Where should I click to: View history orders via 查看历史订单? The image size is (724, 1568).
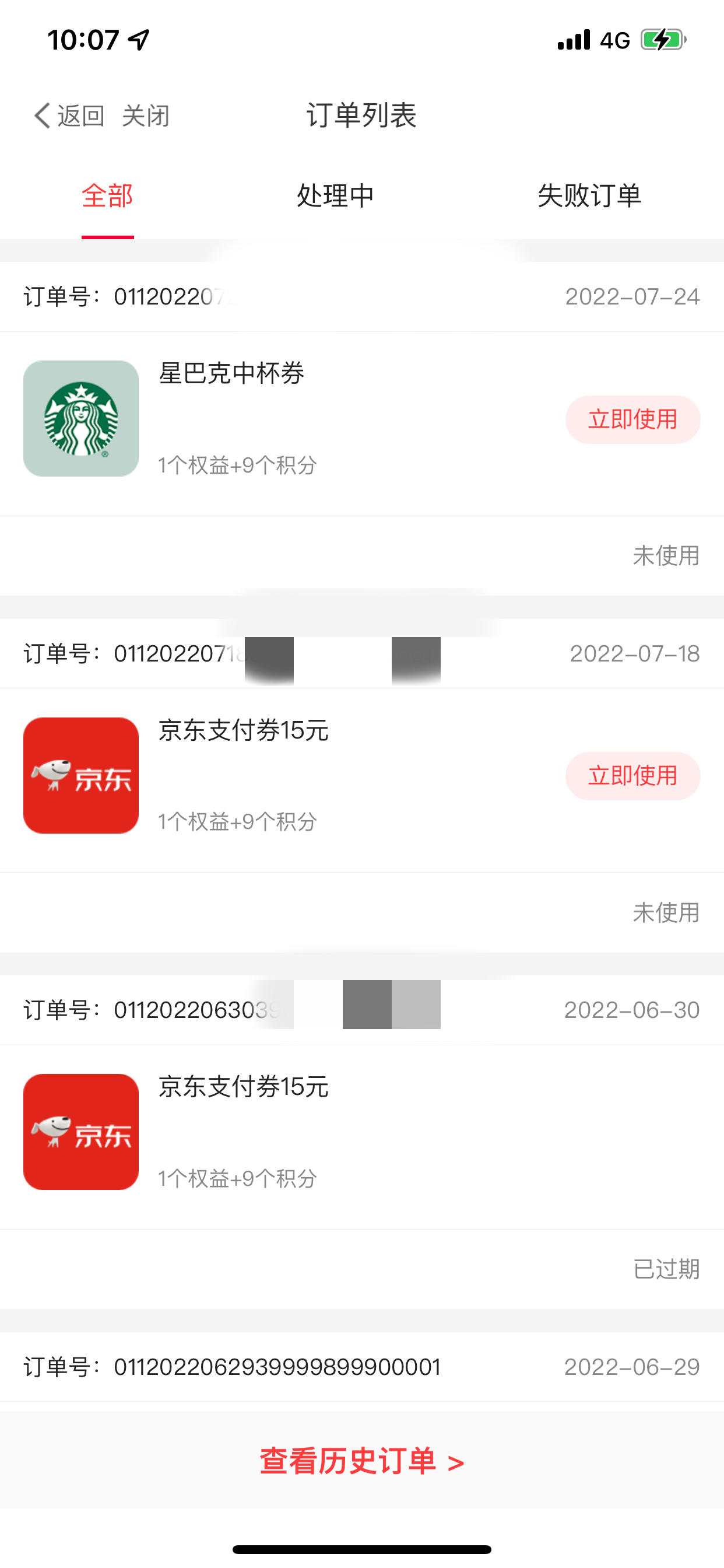(362, 1461)
